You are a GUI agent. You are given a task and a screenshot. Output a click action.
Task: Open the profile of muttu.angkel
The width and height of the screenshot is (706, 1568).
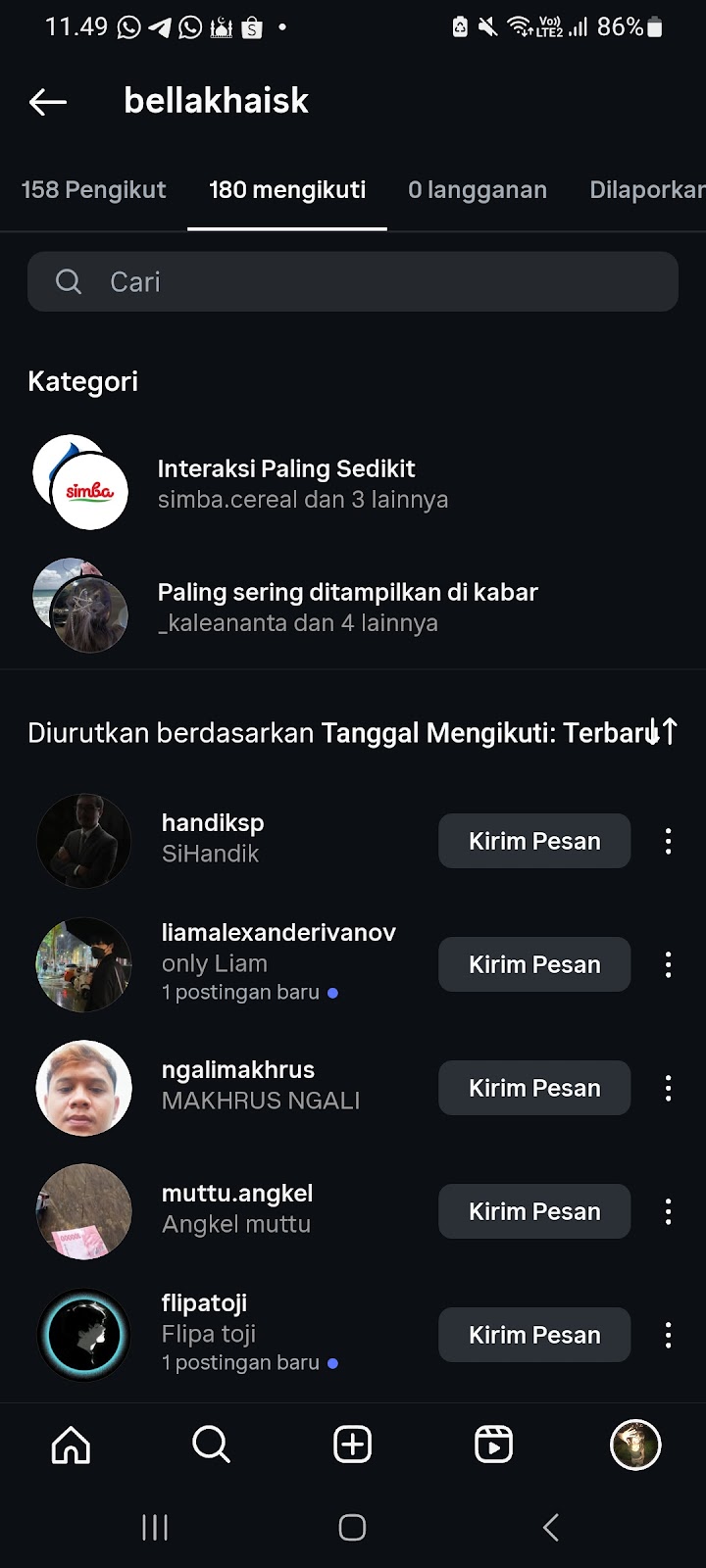coord(236,1207)
